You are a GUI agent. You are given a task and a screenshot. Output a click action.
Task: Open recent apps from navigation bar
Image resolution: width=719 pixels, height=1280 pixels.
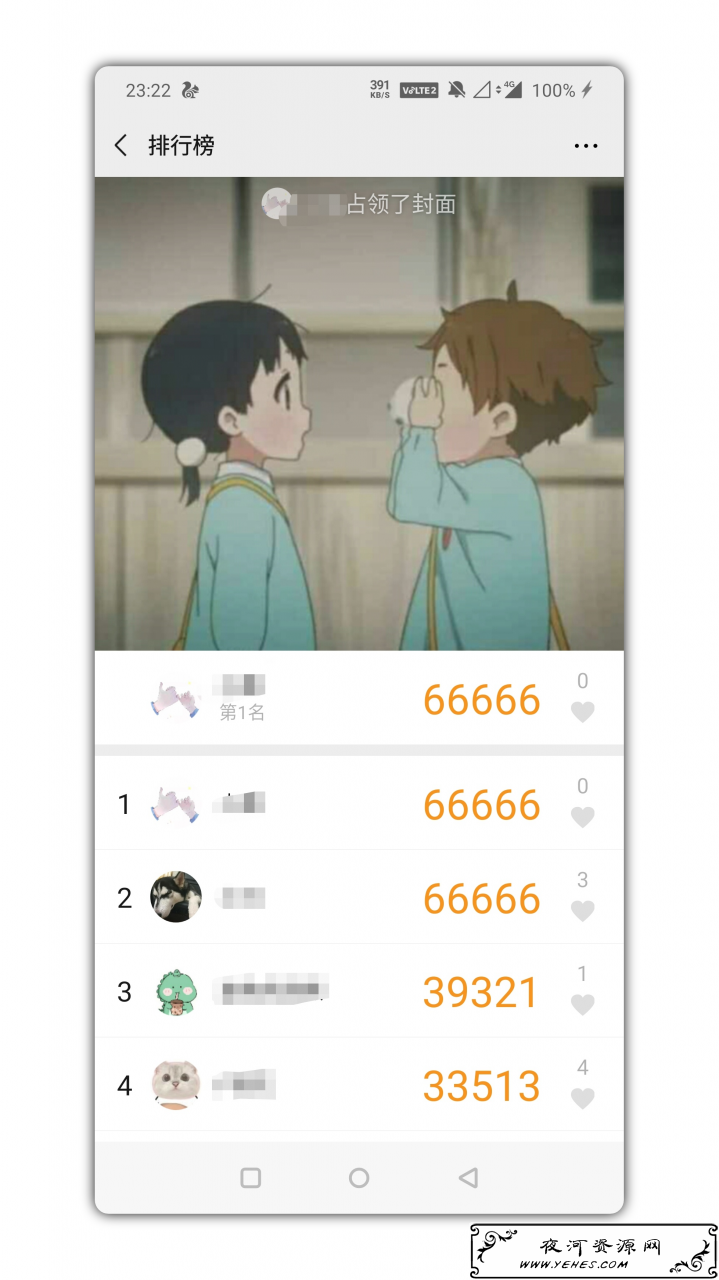[x=251, y=1178]
